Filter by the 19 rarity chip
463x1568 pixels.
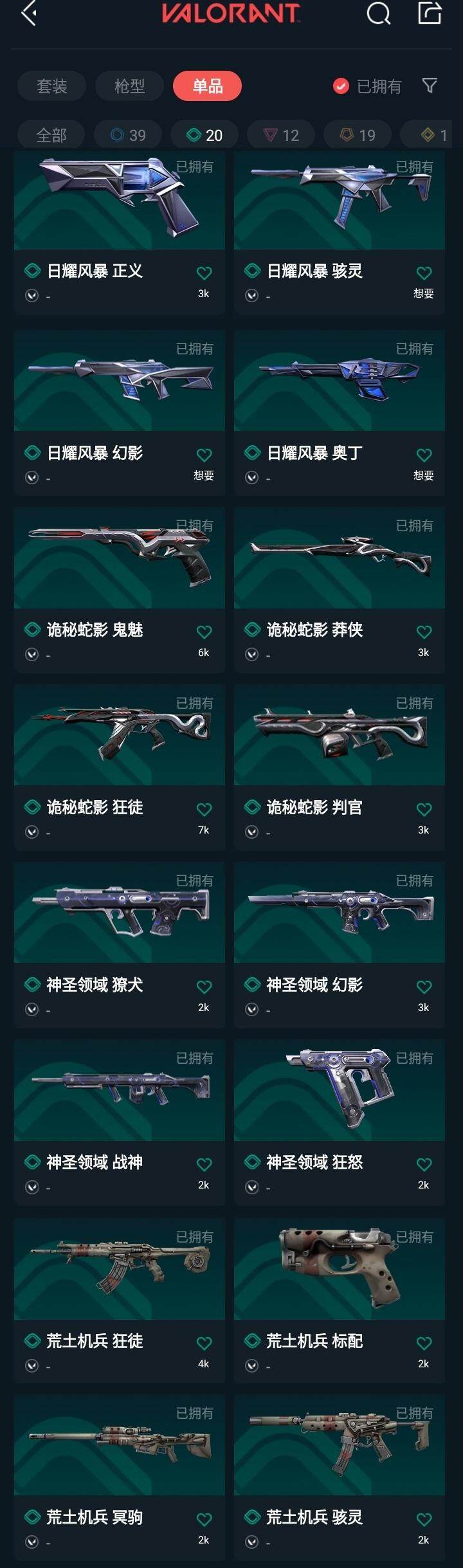click(x=358, y=135)
